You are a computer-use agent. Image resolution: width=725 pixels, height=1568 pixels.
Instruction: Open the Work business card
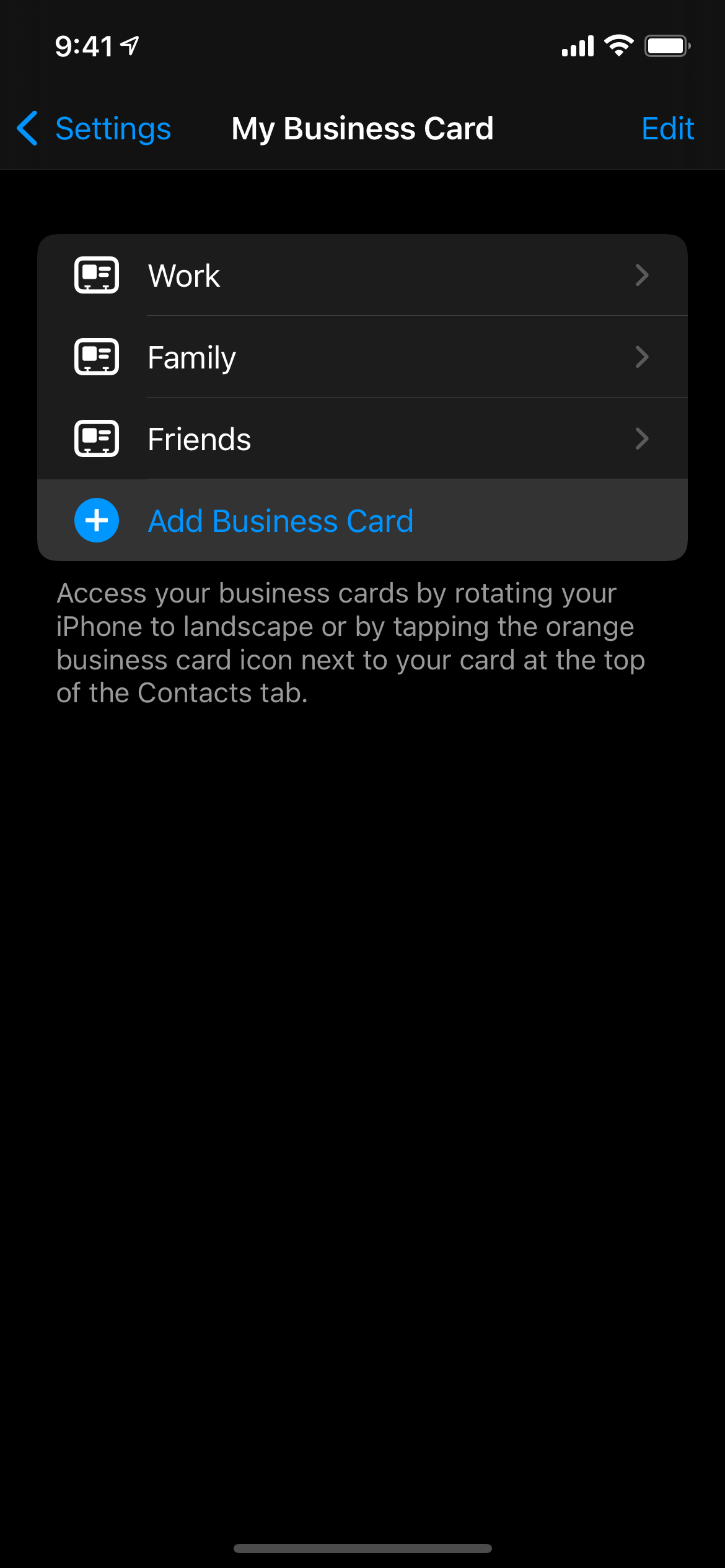click(x=362, y=276)
